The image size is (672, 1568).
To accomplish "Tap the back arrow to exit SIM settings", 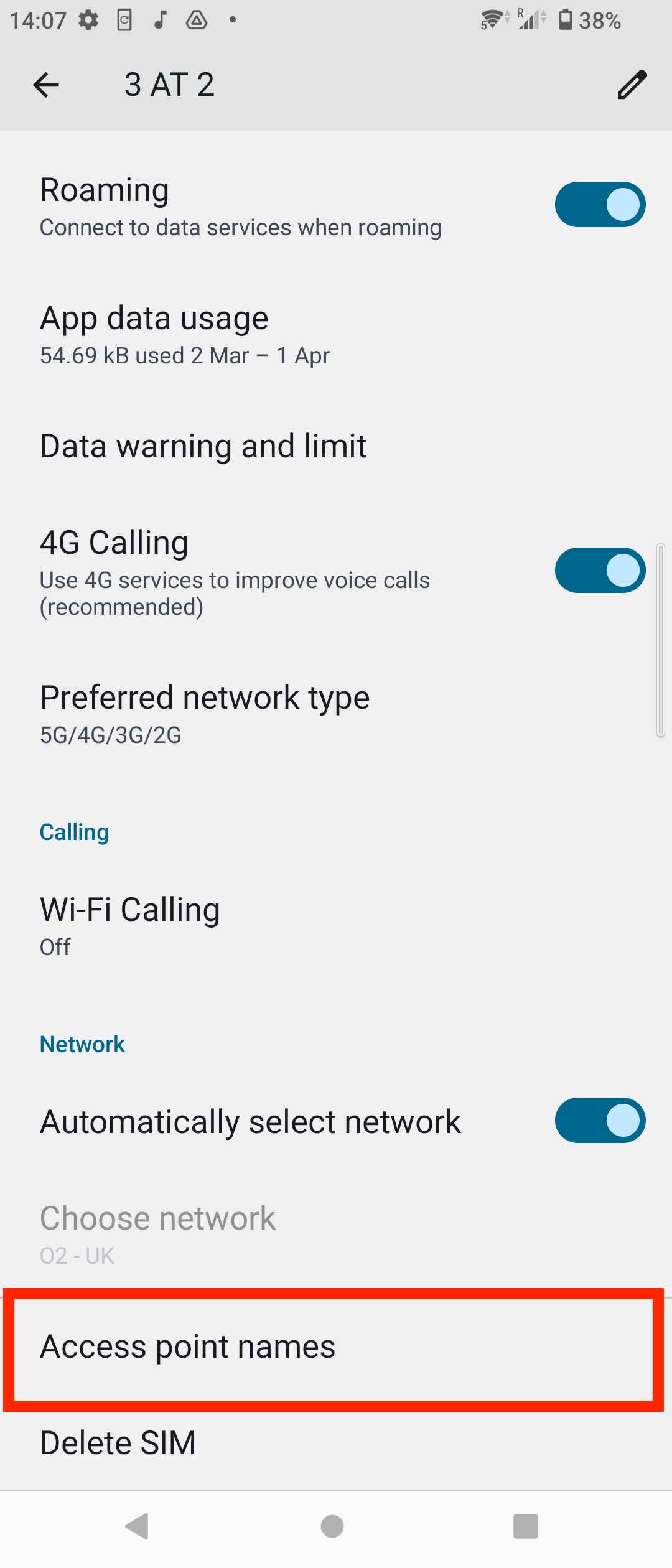I will click(45, 84).
